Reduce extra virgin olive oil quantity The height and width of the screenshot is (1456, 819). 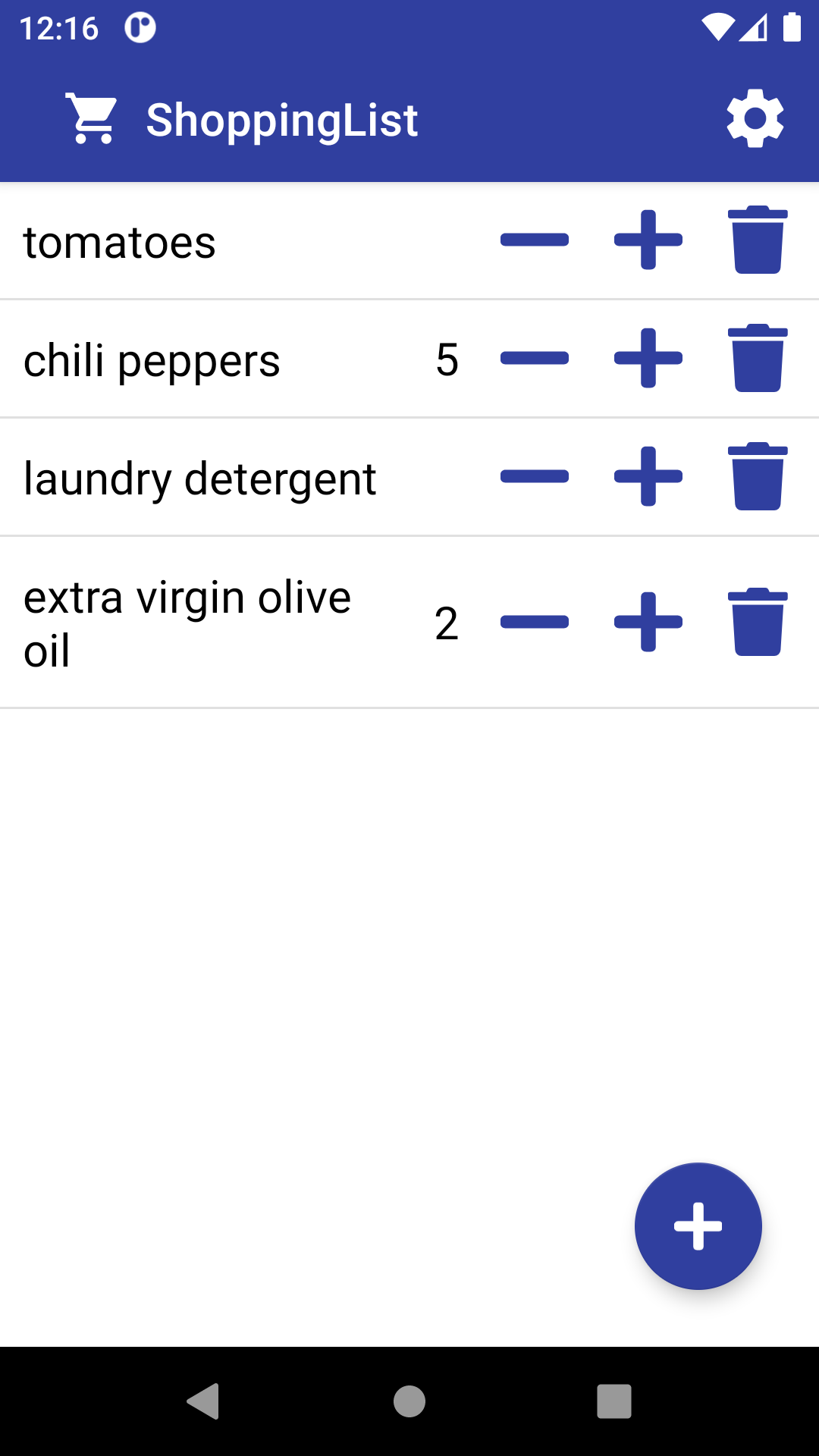click(x=535, y=623)
